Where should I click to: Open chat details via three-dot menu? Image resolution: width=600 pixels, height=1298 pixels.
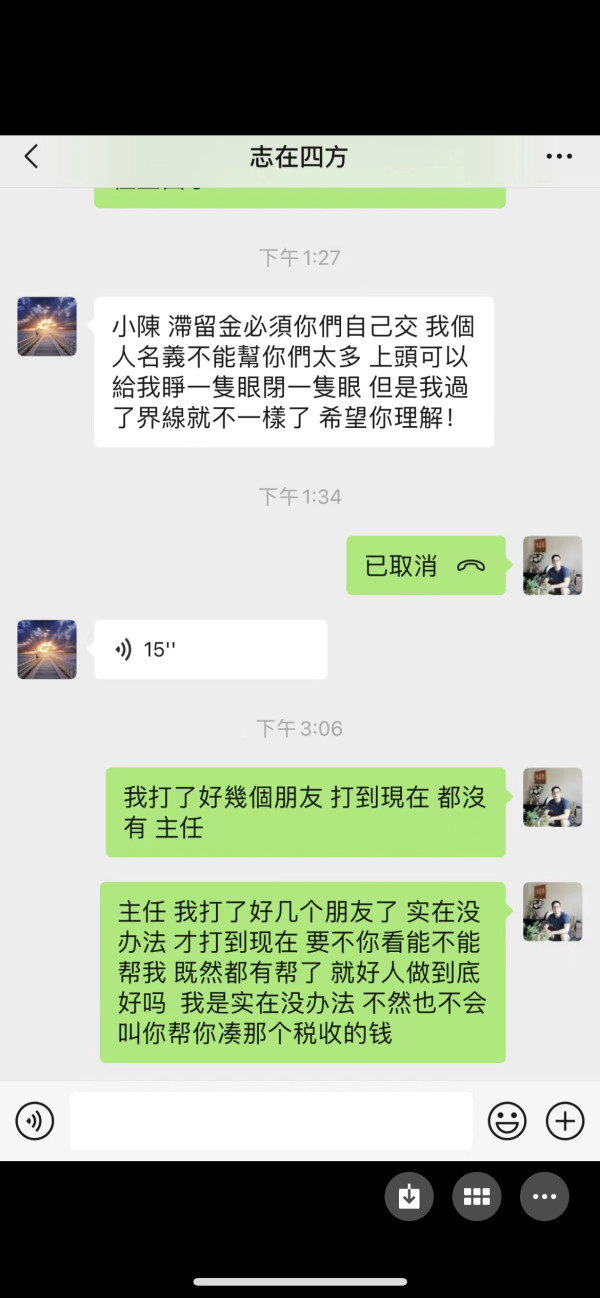click(559, 157)
